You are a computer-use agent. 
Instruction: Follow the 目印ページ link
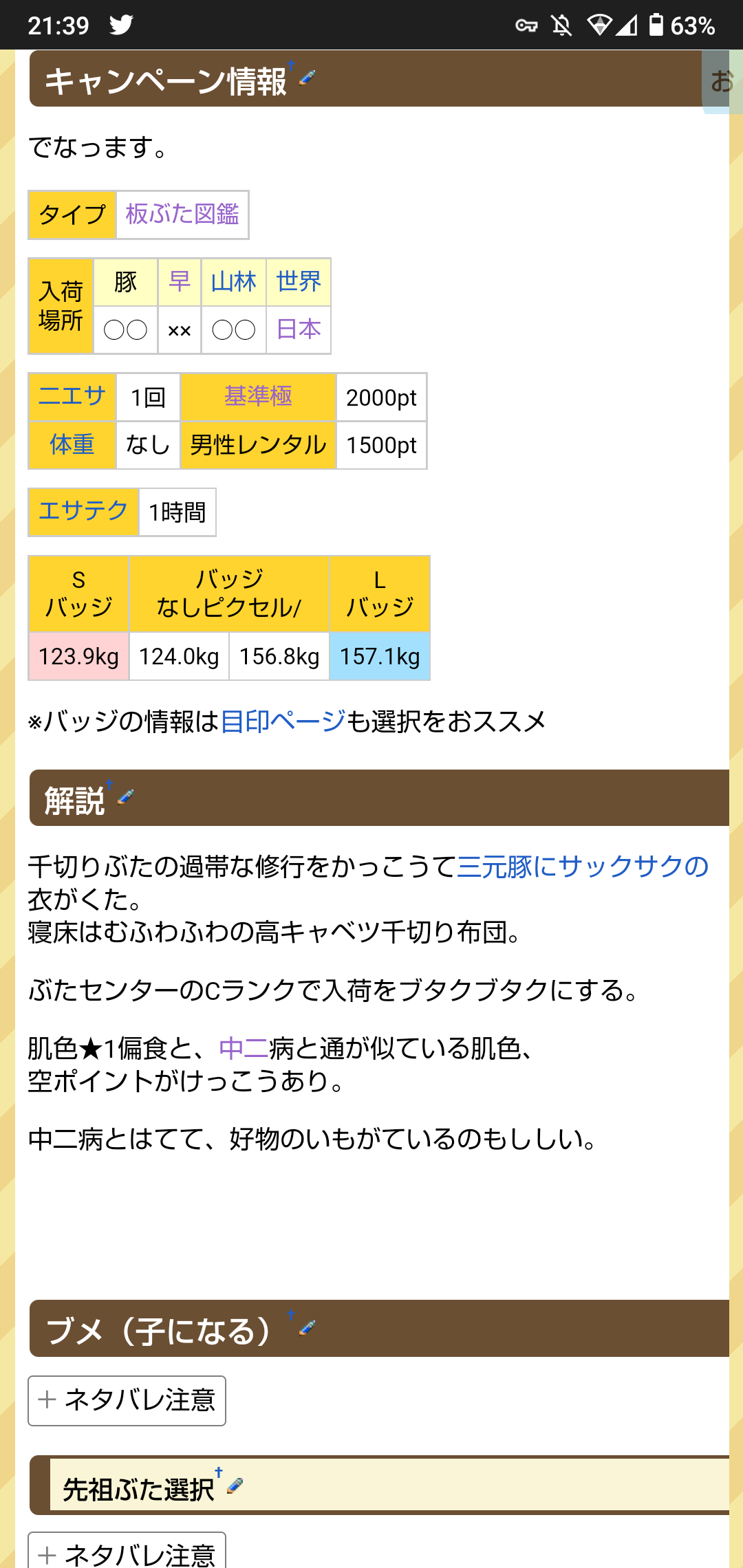pos(283,721)
